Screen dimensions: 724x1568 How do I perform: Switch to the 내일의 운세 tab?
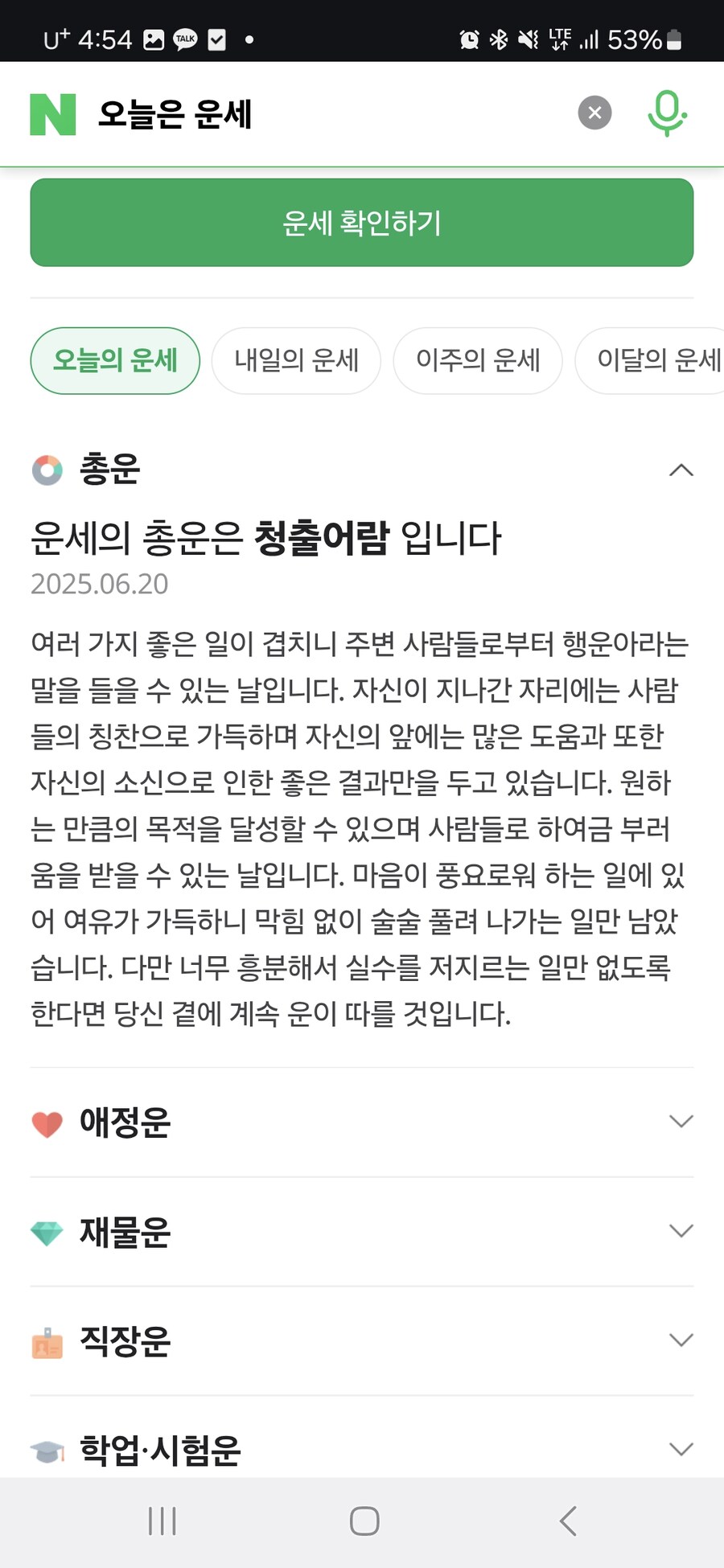(x=296, y=361)
